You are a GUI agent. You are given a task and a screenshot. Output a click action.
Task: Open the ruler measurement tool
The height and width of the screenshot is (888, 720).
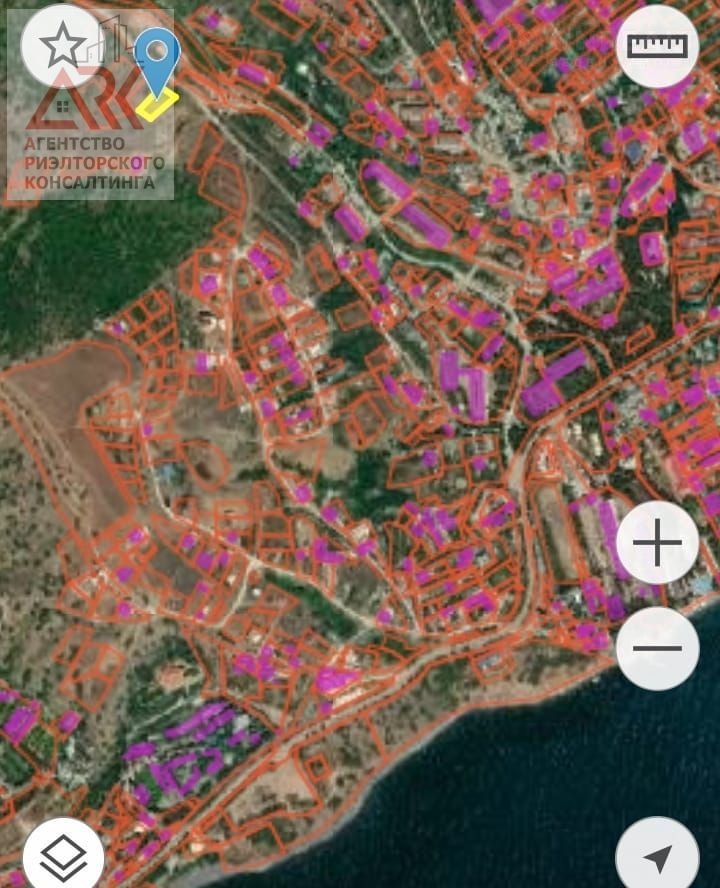click(657, 46)
